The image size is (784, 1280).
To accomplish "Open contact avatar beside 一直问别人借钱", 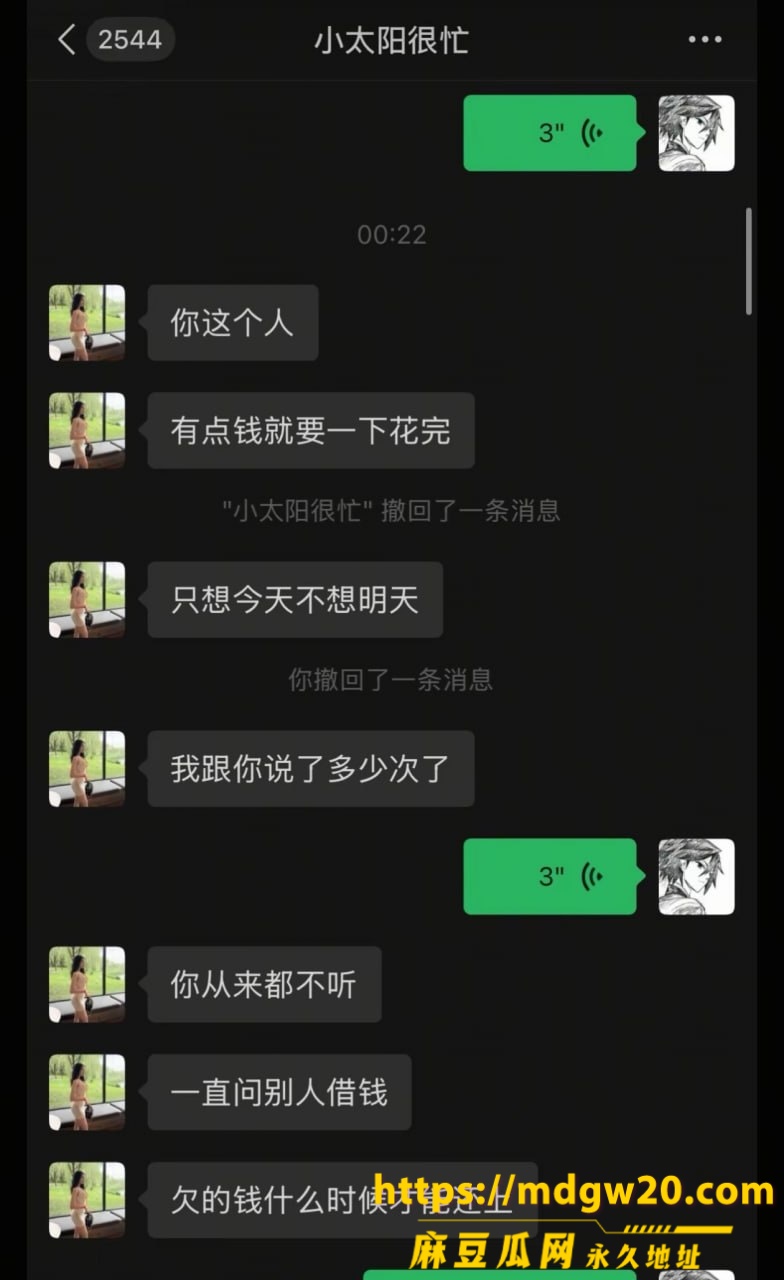I will click(x=87, y=1092).
